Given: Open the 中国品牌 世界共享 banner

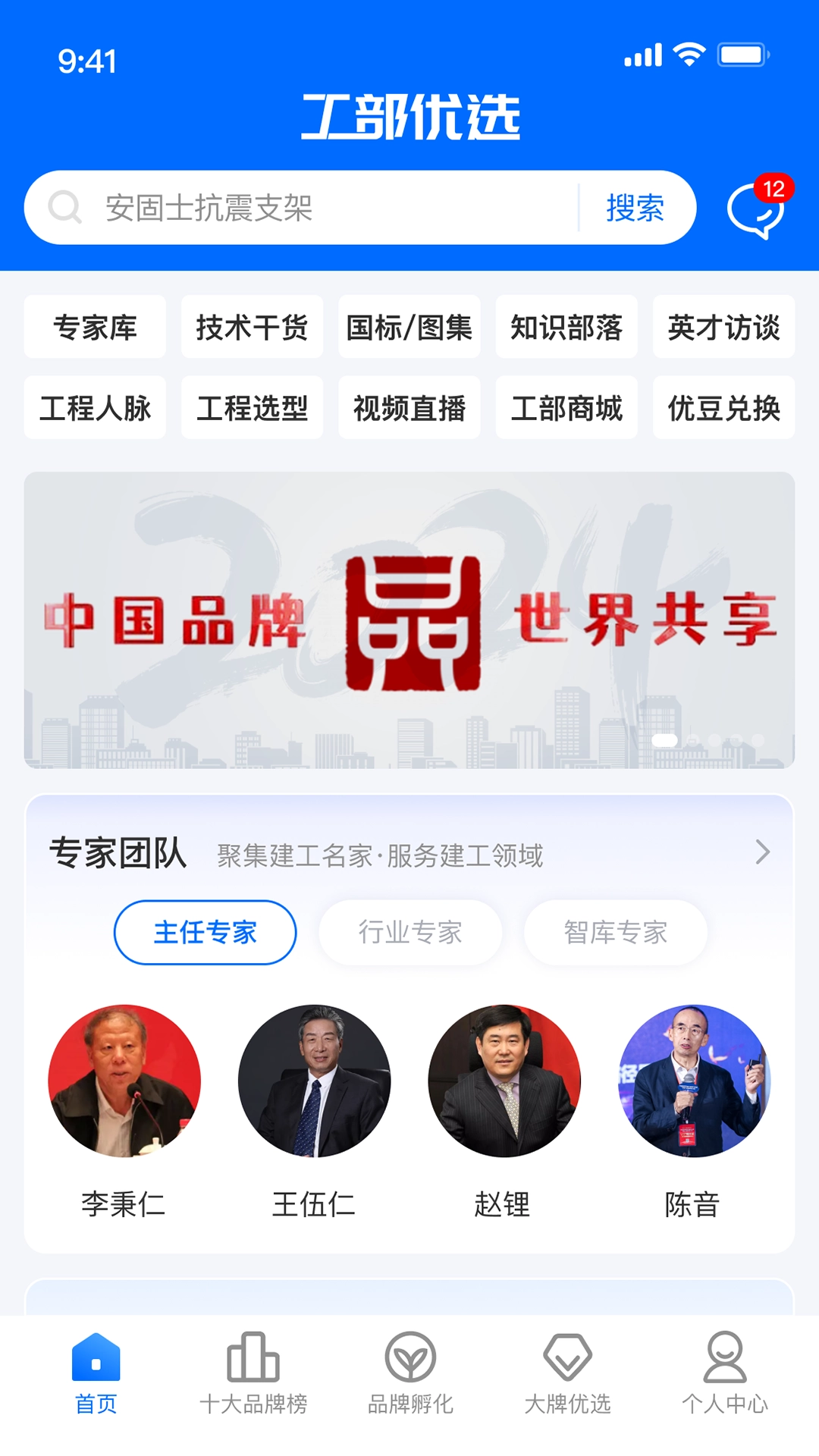Looking at the screenshot, I should 409,620.
